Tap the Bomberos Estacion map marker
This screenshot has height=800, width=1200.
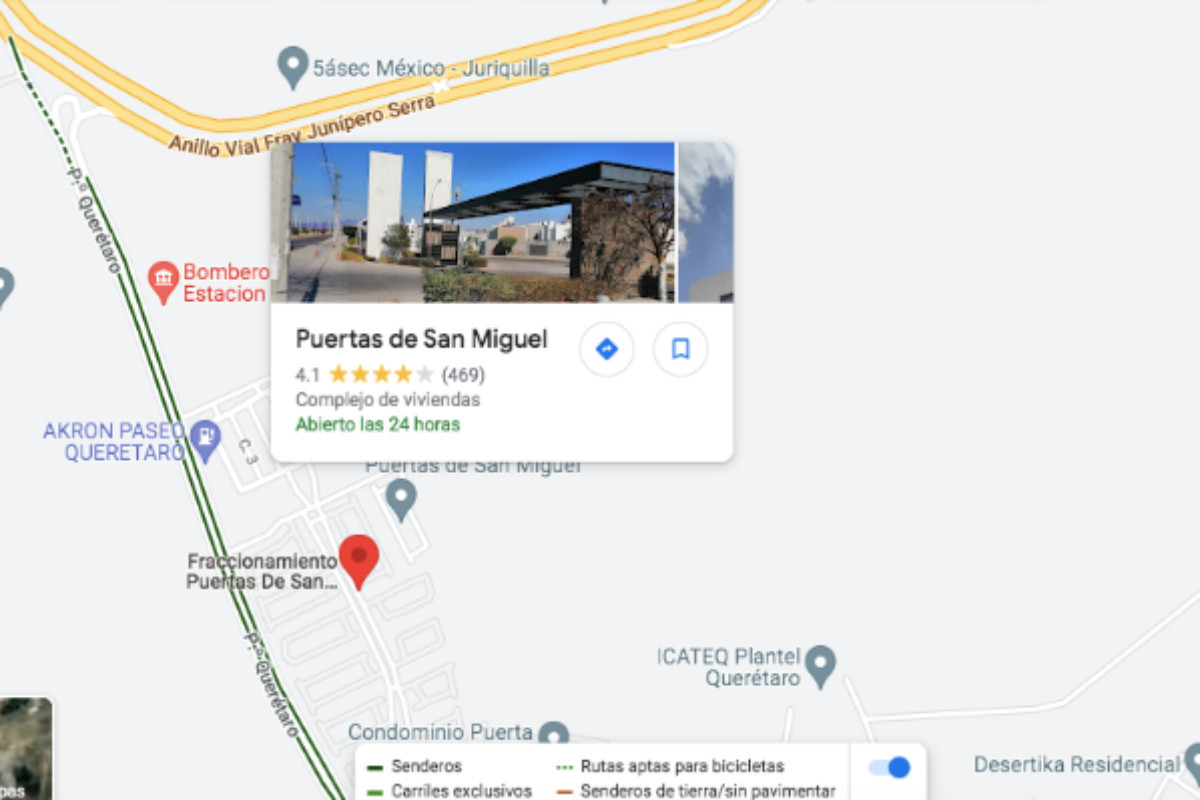point(163,280)
